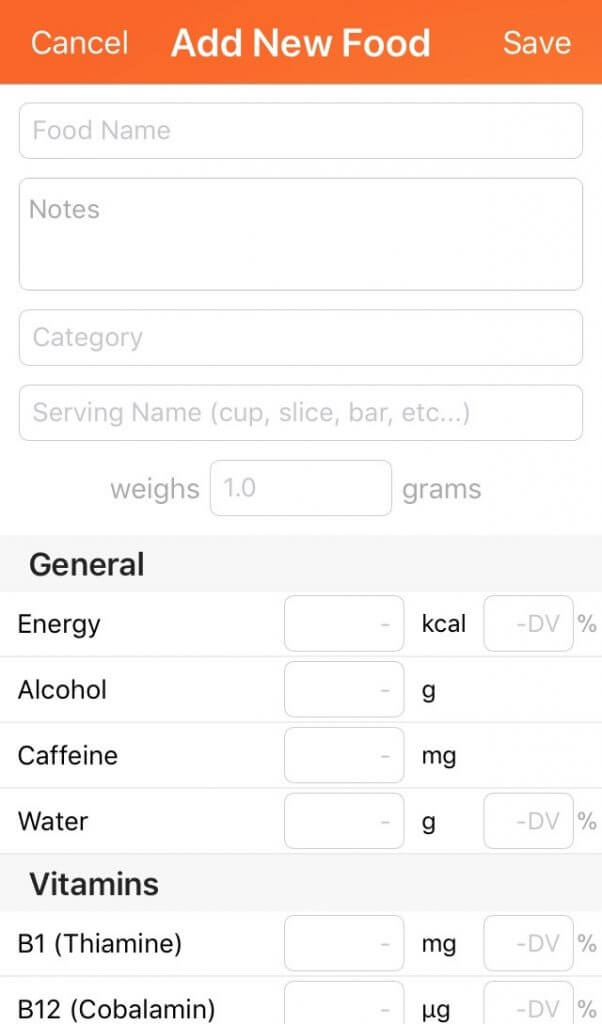The width and height of the screenshot is (602, 1024).
Task: Tap the Water grams amount field
Action: click(x=344, y=821)
